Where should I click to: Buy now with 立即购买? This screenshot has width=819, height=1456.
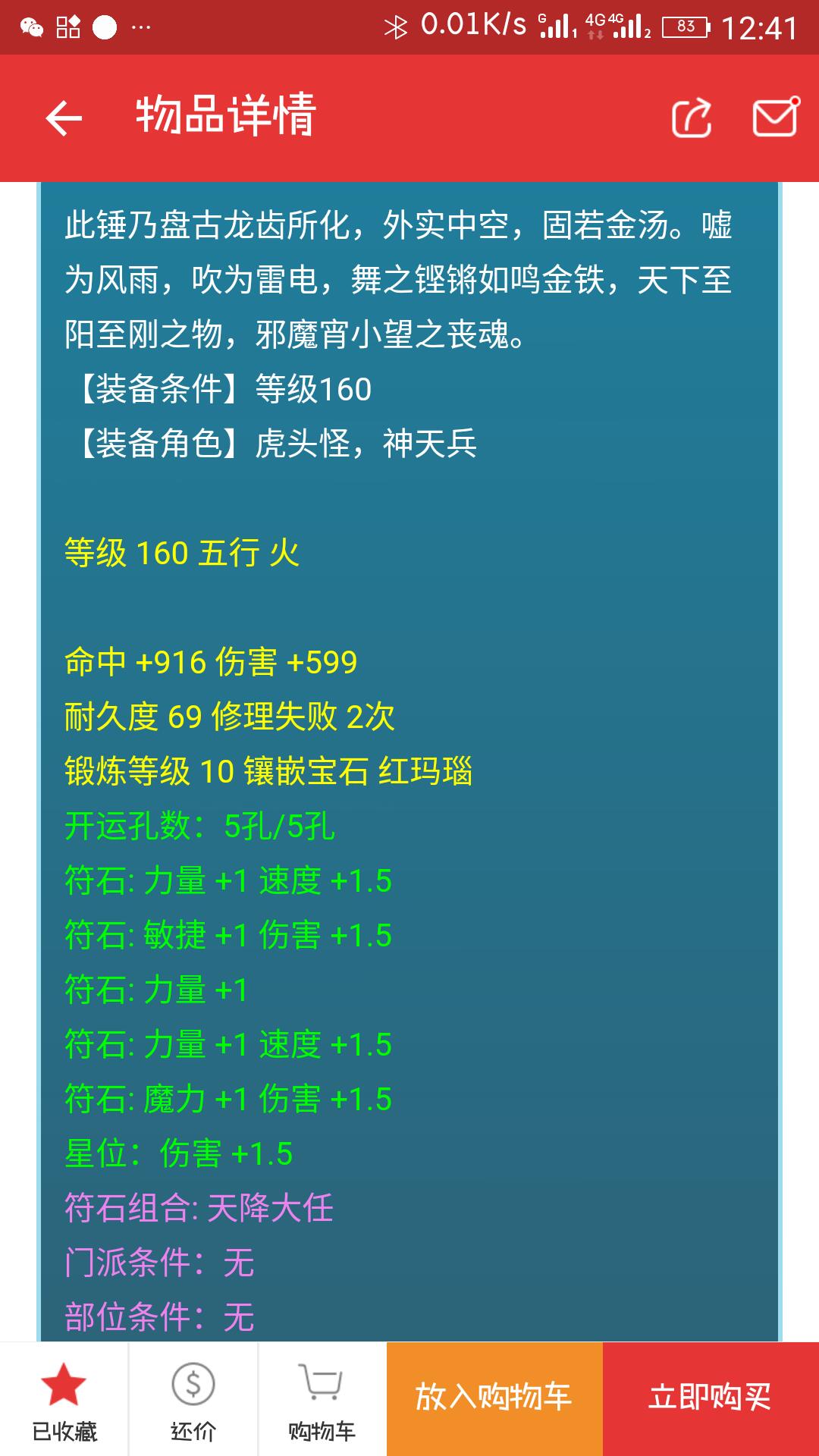click(711, 1398)
